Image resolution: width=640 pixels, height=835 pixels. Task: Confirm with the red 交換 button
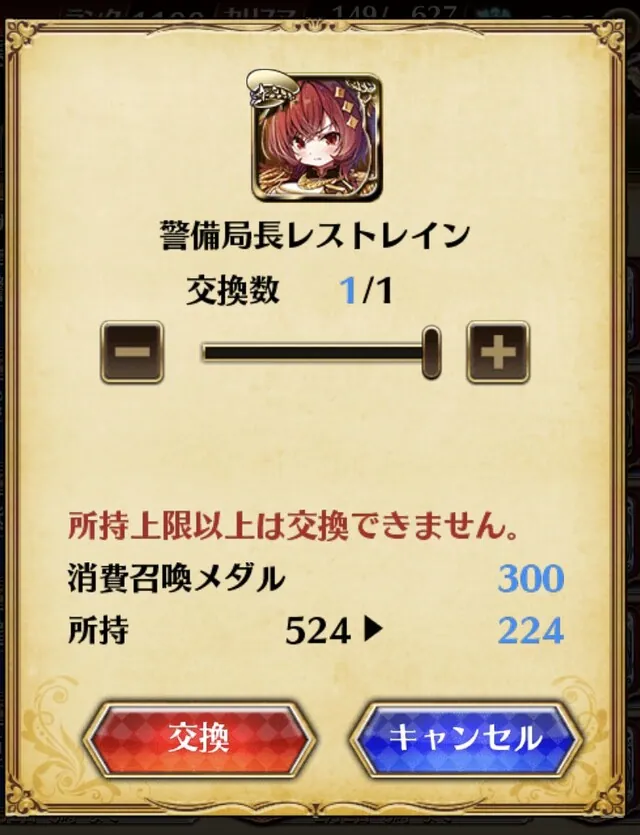click(200, 738)
